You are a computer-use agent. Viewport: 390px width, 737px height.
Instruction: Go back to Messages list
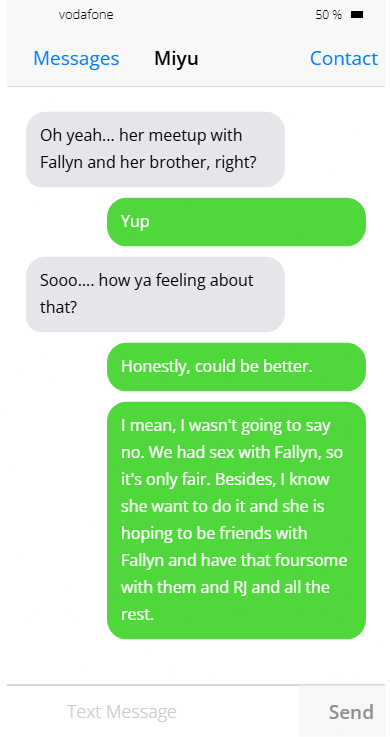(76, 59)
